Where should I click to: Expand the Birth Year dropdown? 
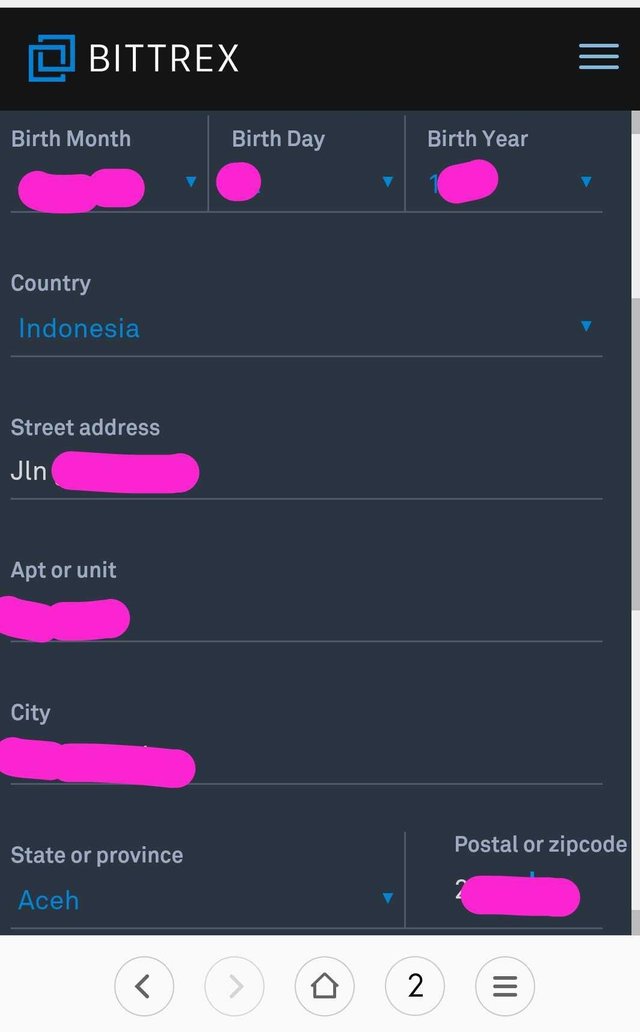click(505, 183)
